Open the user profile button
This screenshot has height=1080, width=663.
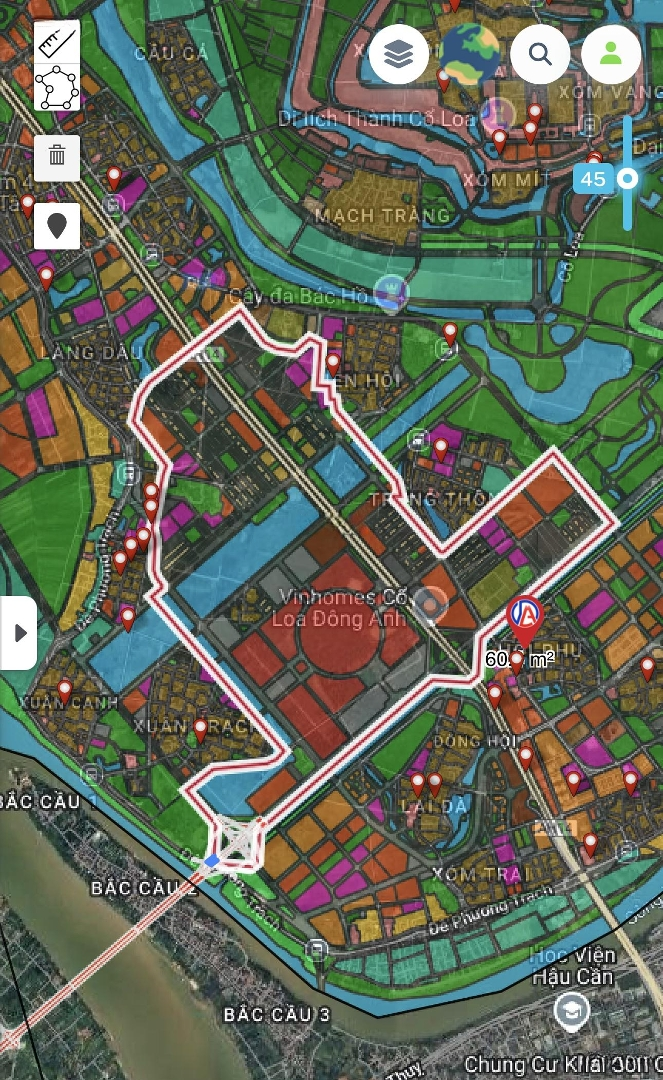[611, 54]
